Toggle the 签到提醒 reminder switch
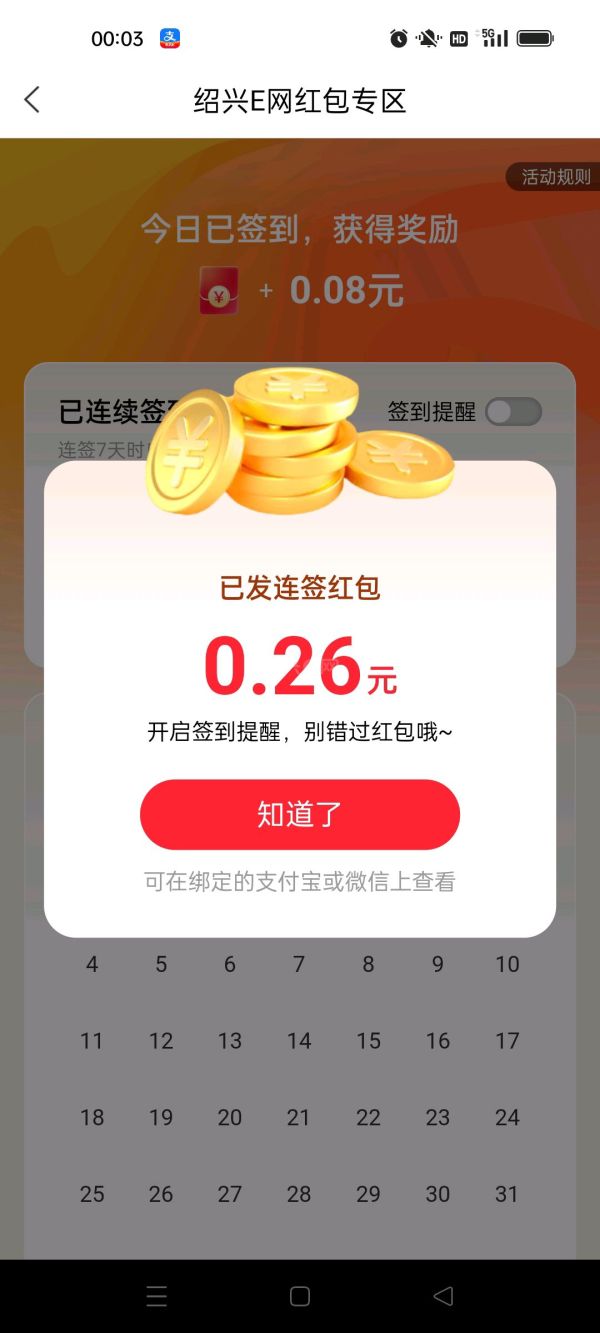Image resolution: width=600 pixels, height=1333 pixels. point(513,412)
